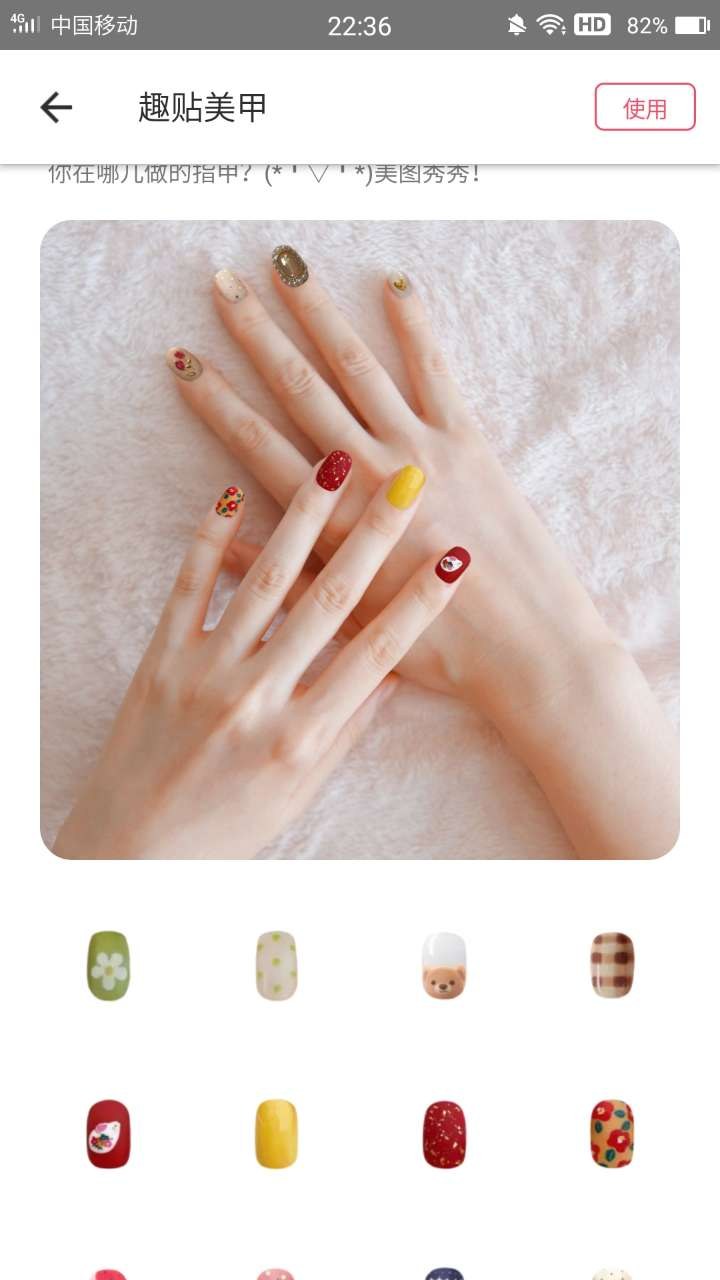Screen dimensions: 720x1280
Task: Go back from 趣贴美甲 screen
Action: [x=56, y=107]
